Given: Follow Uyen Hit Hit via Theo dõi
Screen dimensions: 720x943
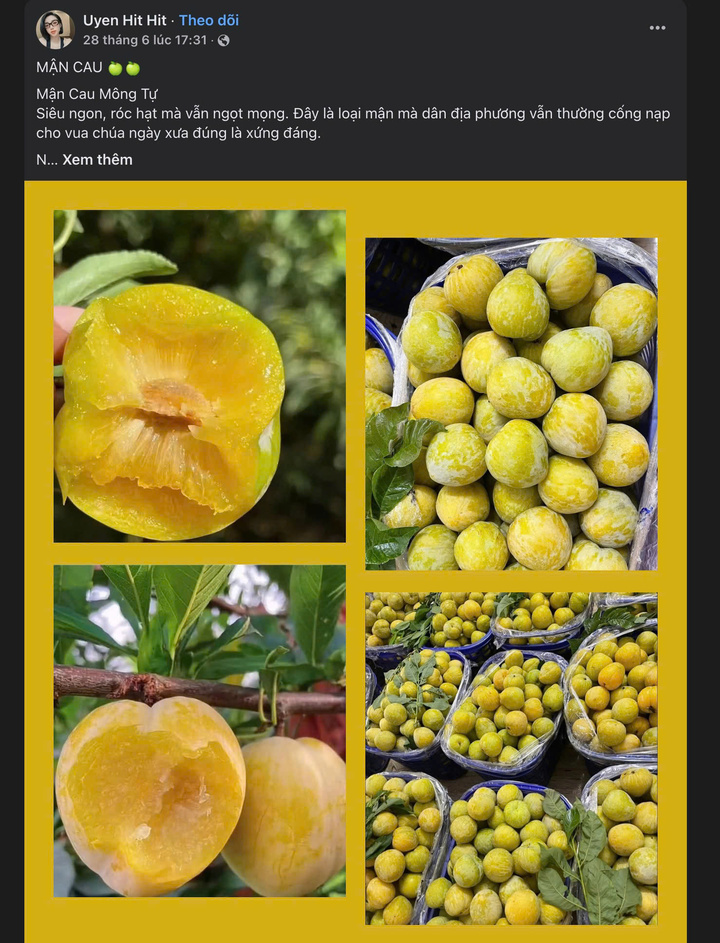Looking at the screenshot, I should click(x=209, y=20).
